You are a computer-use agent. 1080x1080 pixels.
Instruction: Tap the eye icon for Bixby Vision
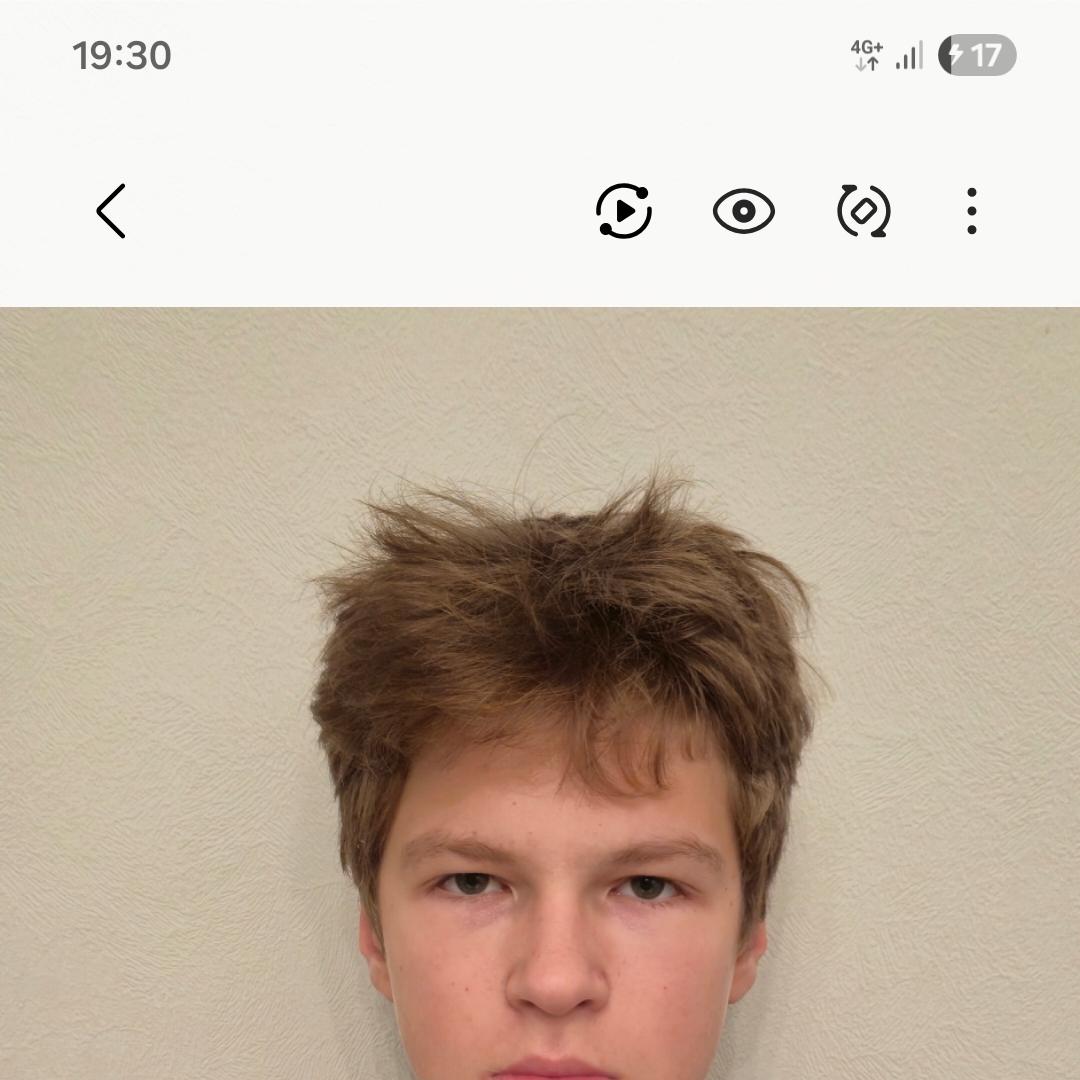(x=744, y=211)
